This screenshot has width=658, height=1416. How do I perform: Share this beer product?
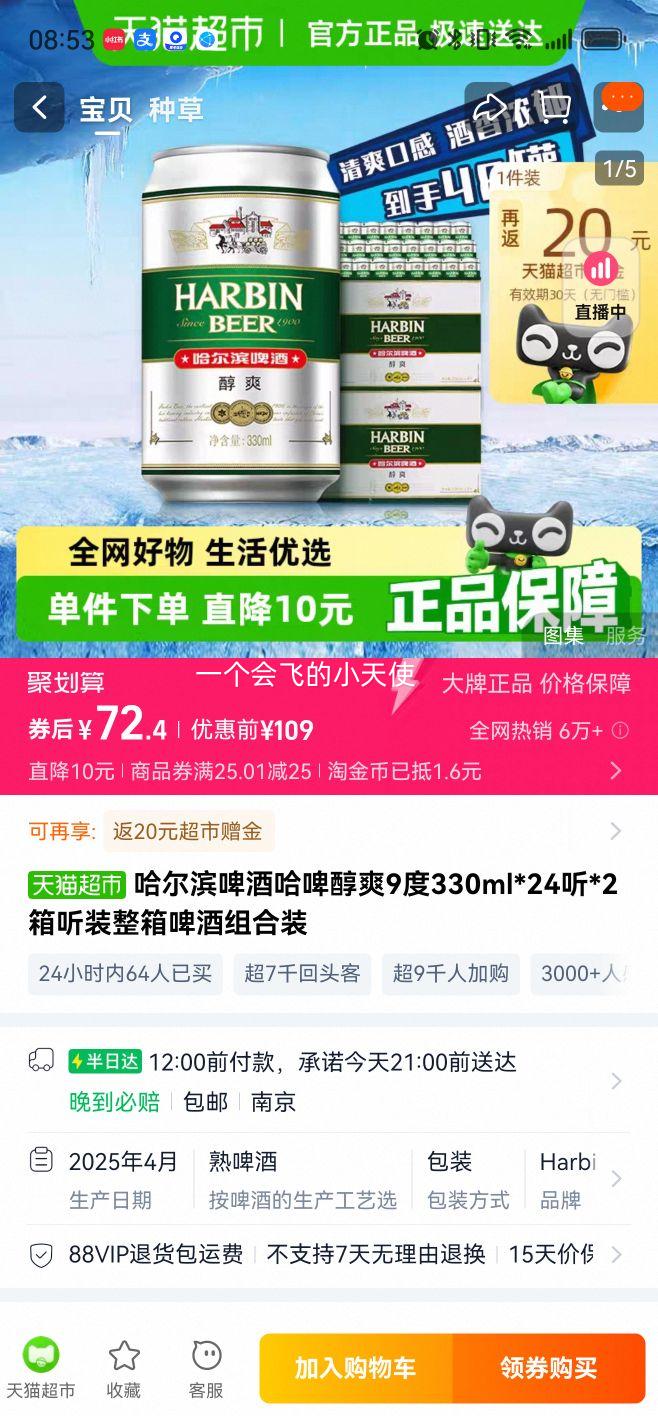click(x=489, y=108)
